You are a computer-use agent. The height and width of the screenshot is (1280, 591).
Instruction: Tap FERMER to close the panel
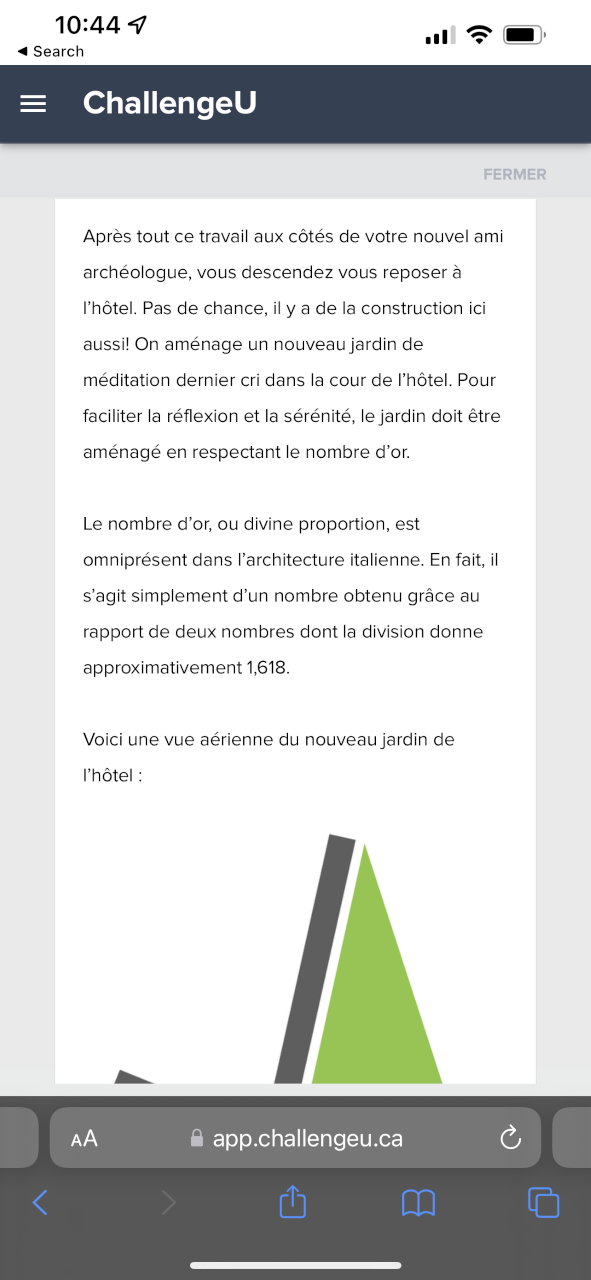coord(514,174)
